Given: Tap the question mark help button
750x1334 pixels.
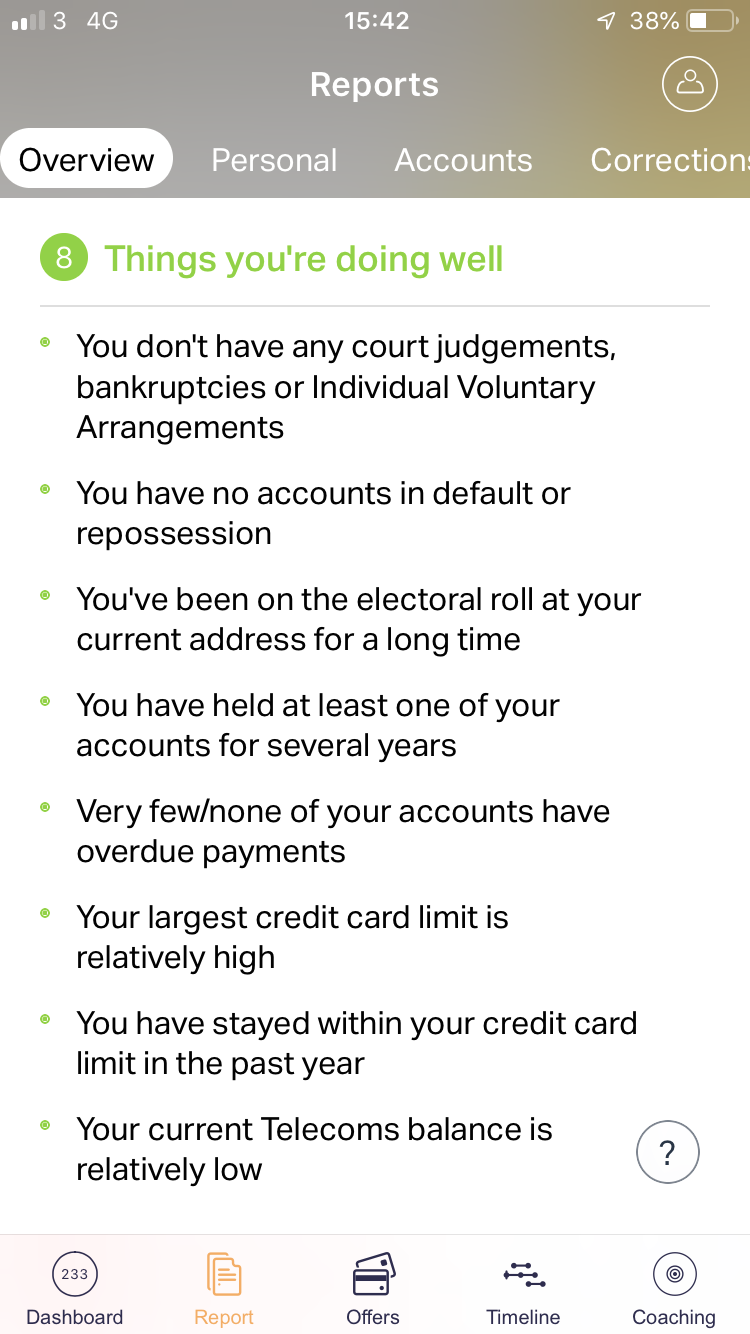Looking at the screenshot, I should [x=668, y=1153].
